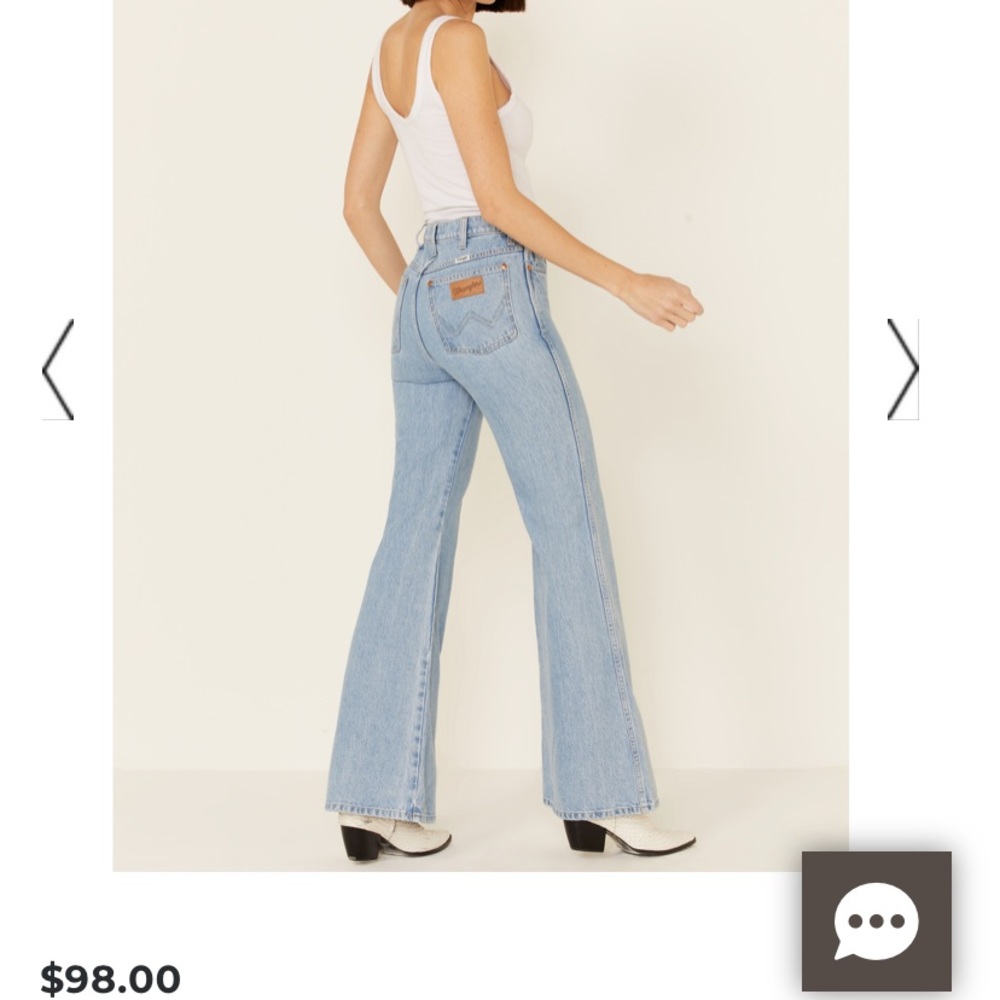The image size is (1000, 1000).
Task: Open the live chat bubble
Action: click(876, 921)
